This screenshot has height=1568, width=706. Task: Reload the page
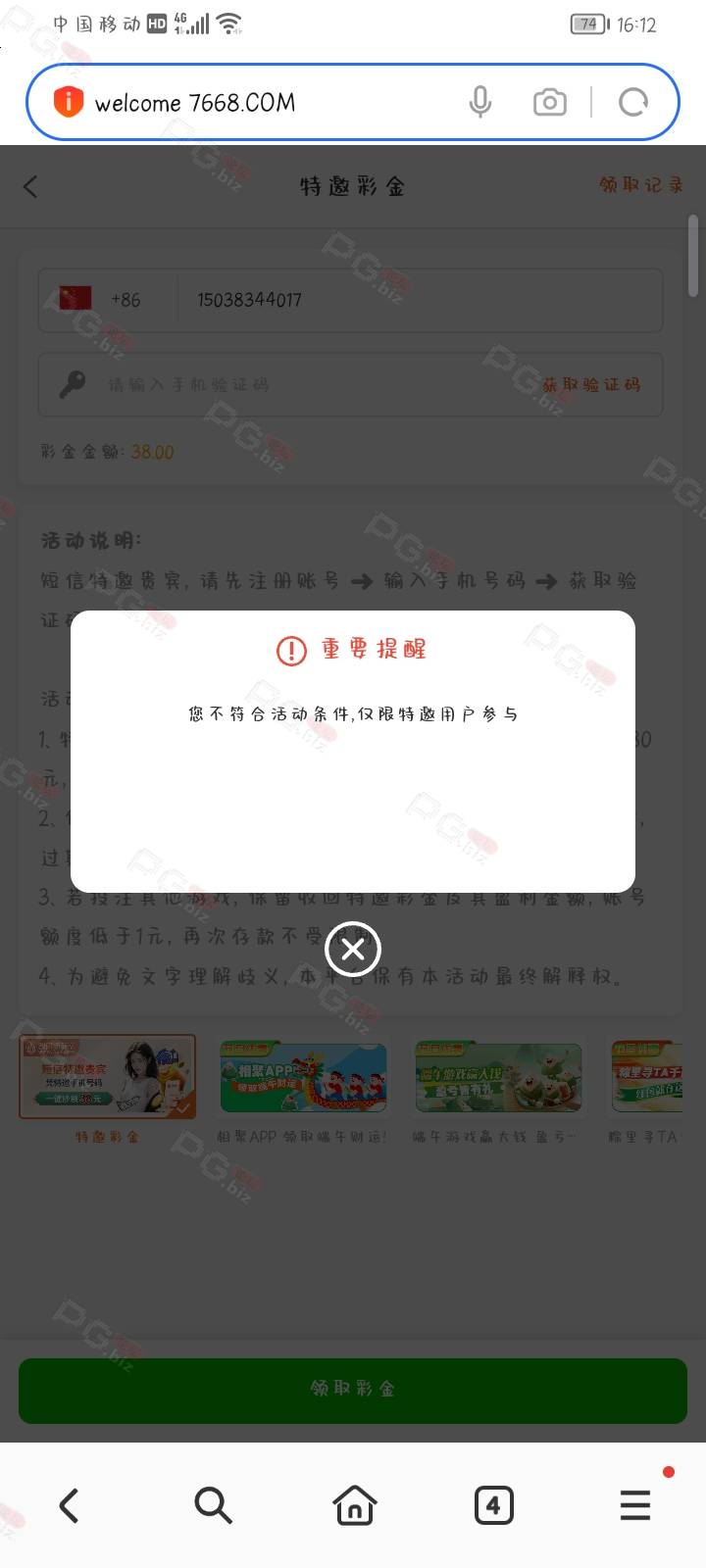633,102
